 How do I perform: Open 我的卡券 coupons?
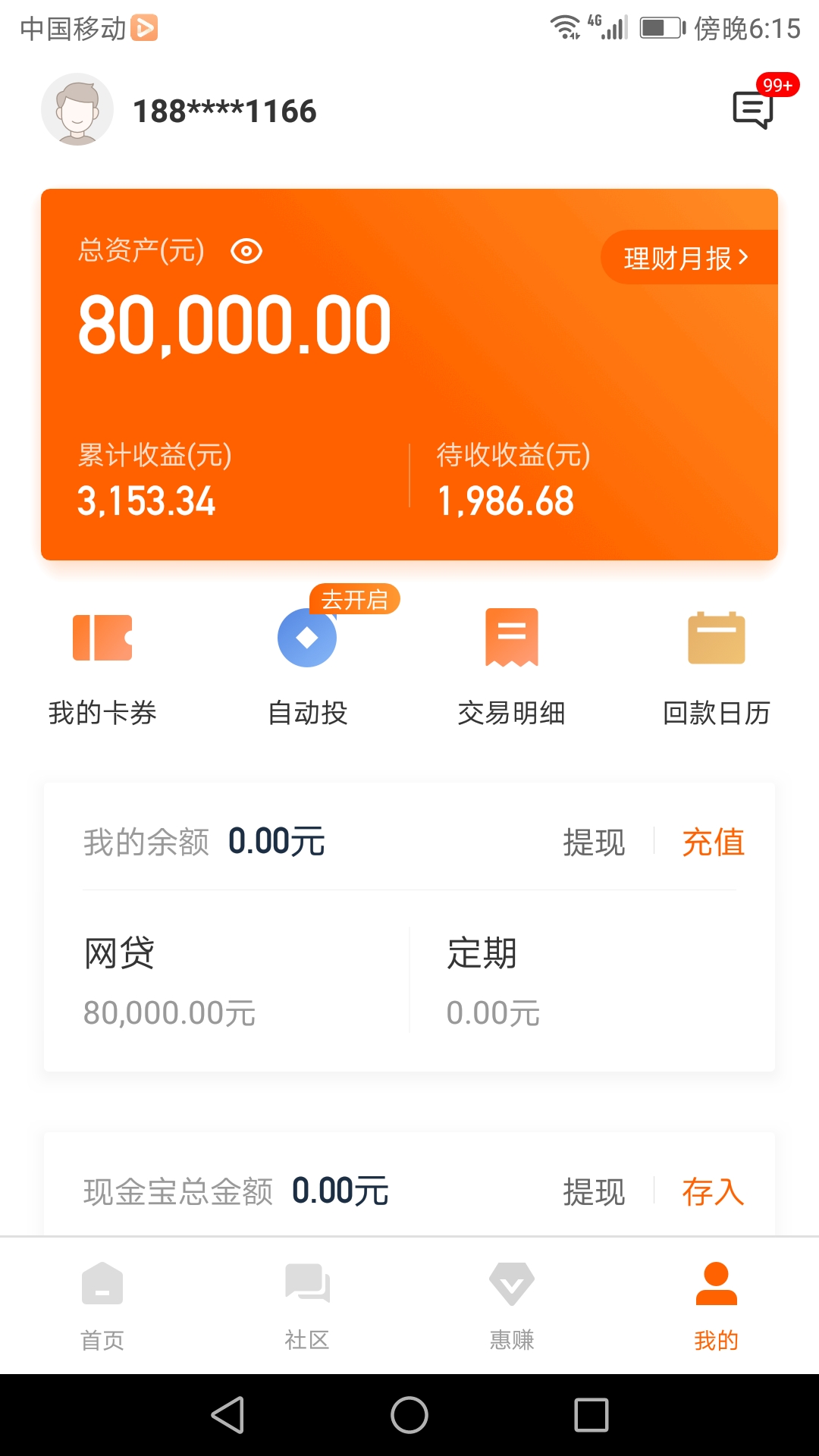pyautogui.click(x=102, y=668)
